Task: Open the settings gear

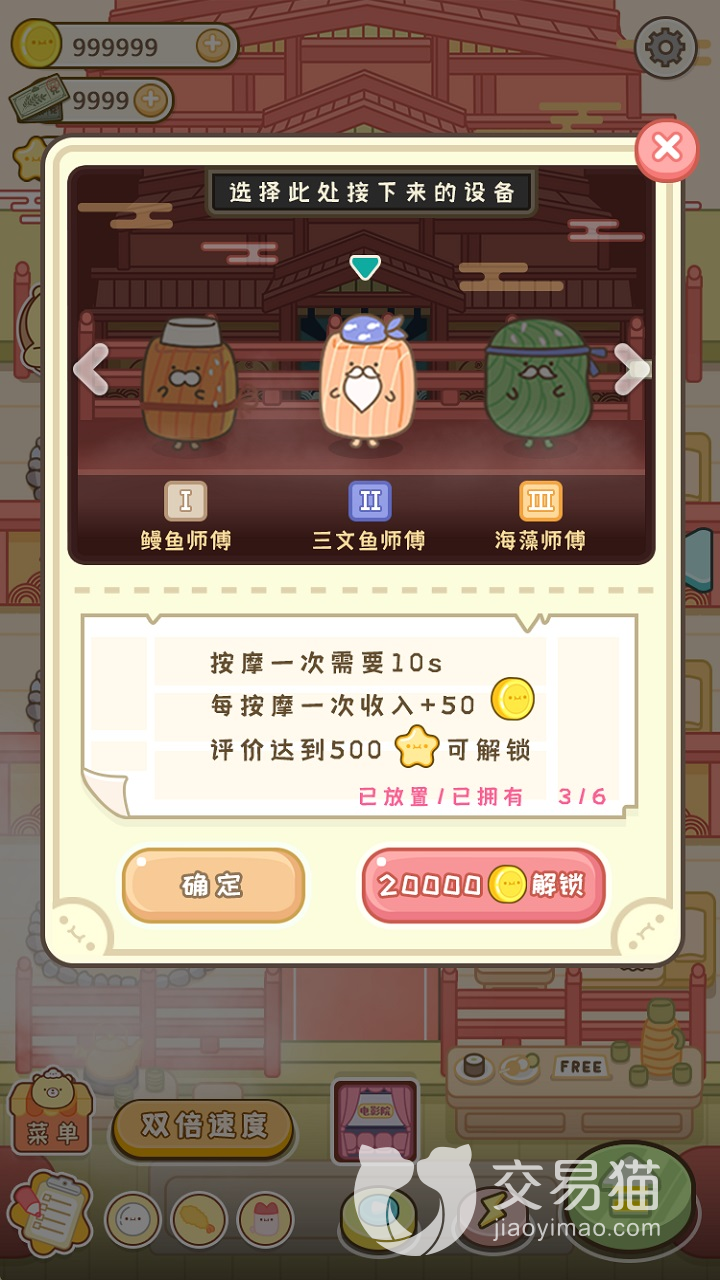Action: coord(665,48)
